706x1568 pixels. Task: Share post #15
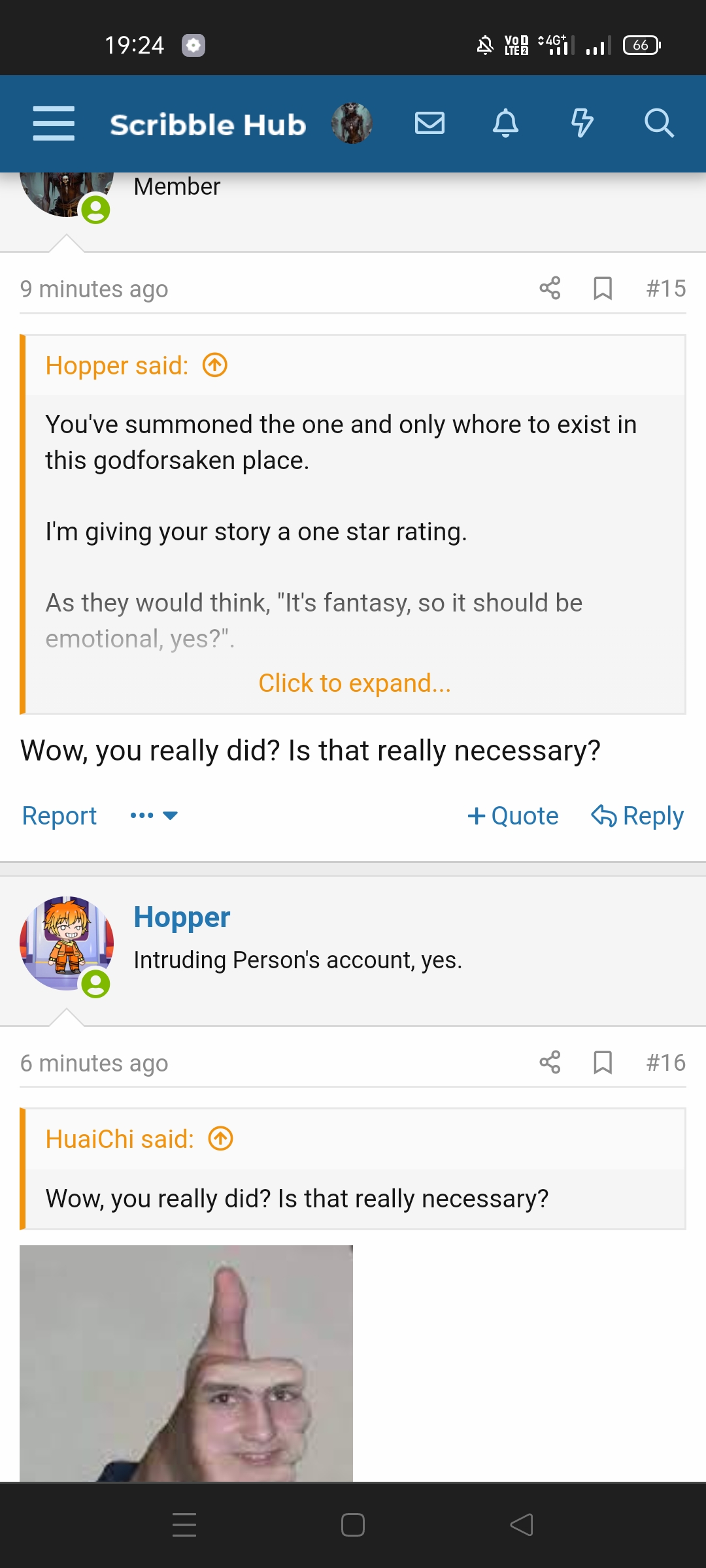[550, 288]
